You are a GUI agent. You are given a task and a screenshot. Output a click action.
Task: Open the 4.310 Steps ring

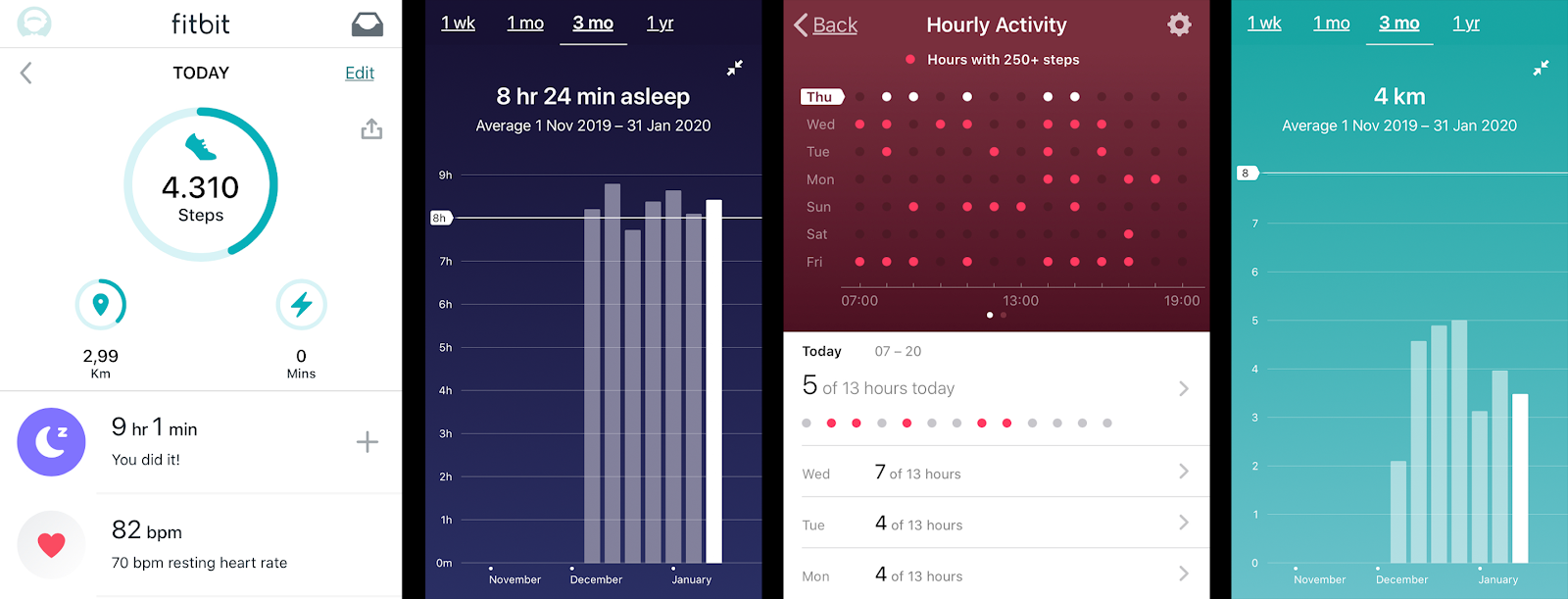(201, 184)
